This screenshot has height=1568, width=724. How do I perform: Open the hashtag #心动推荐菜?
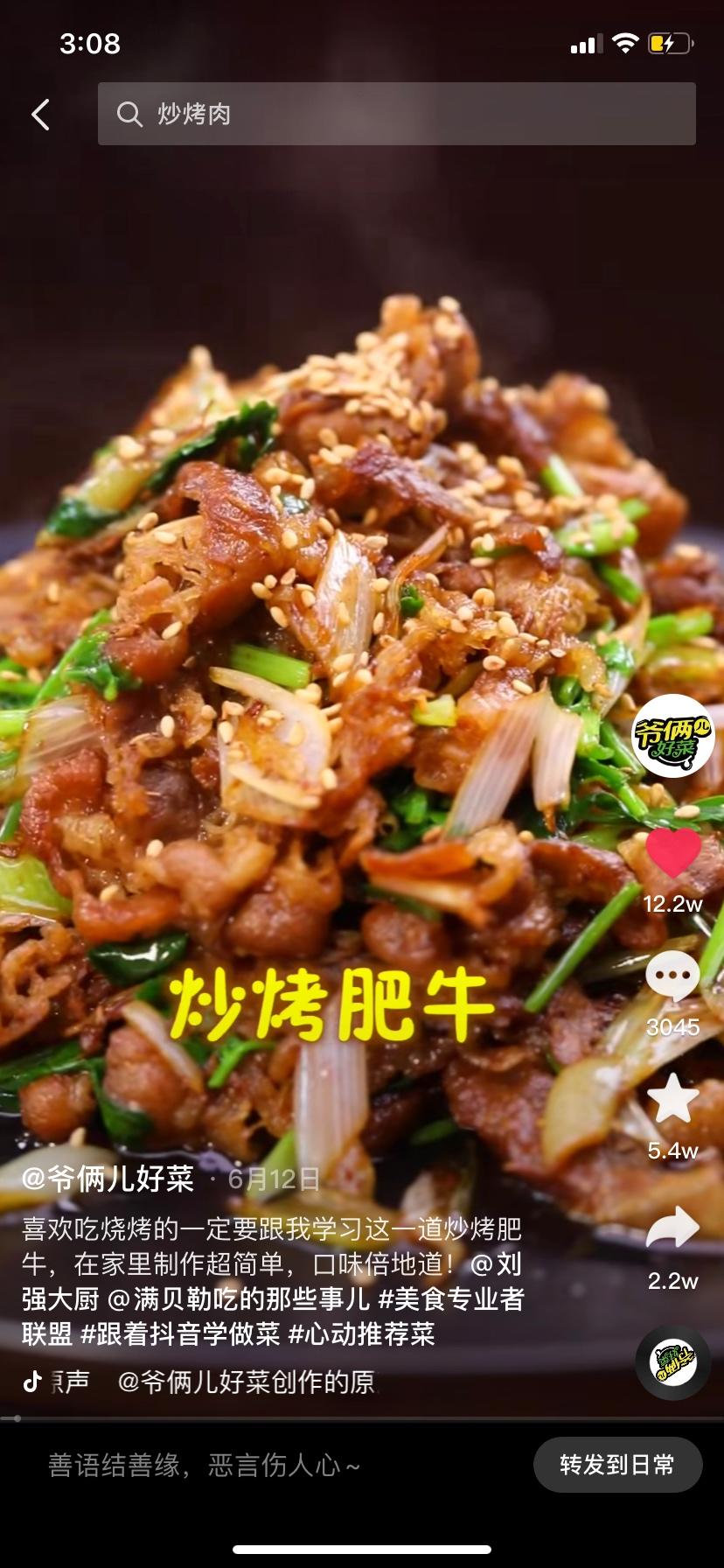point(361,1334)
